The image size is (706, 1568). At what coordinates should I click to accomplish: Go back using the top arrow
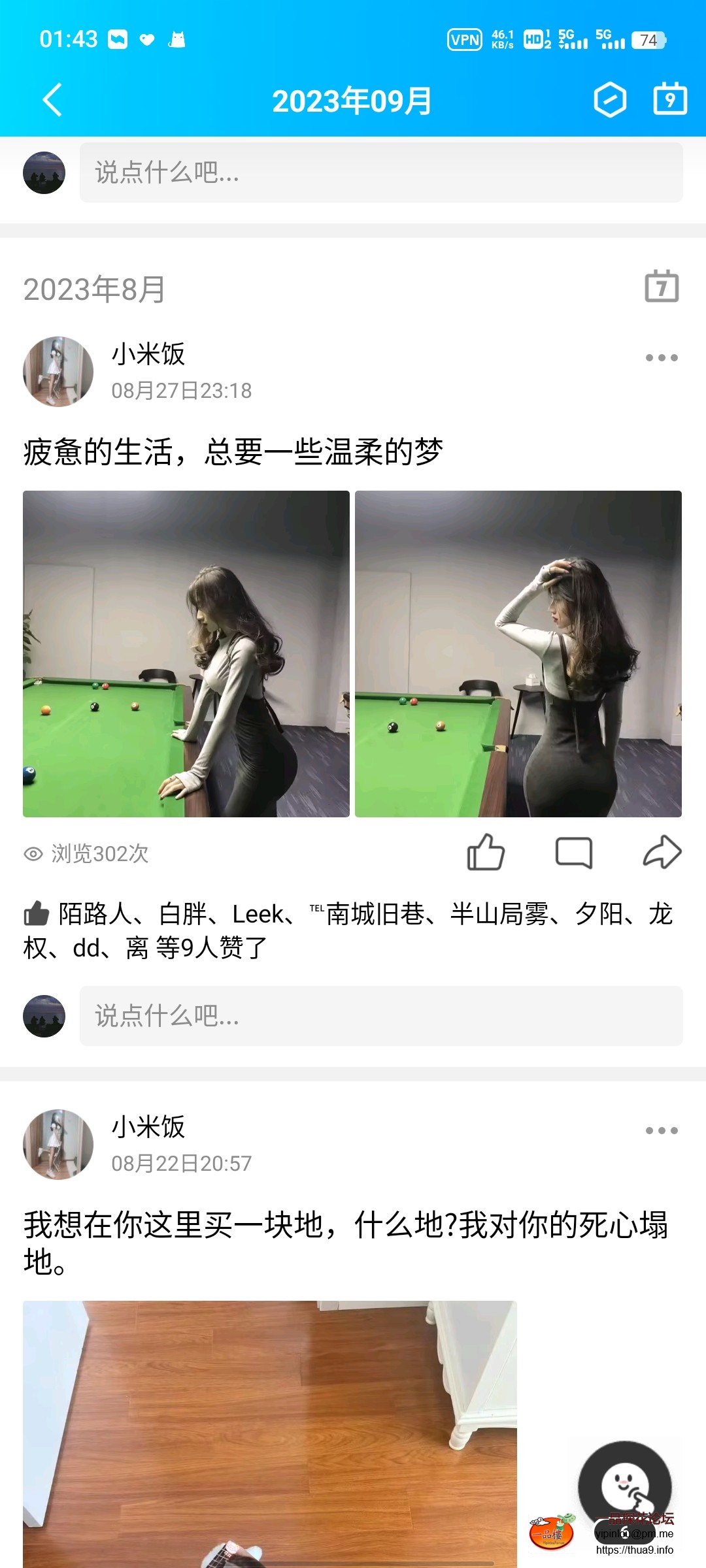(x=52, y=100)
